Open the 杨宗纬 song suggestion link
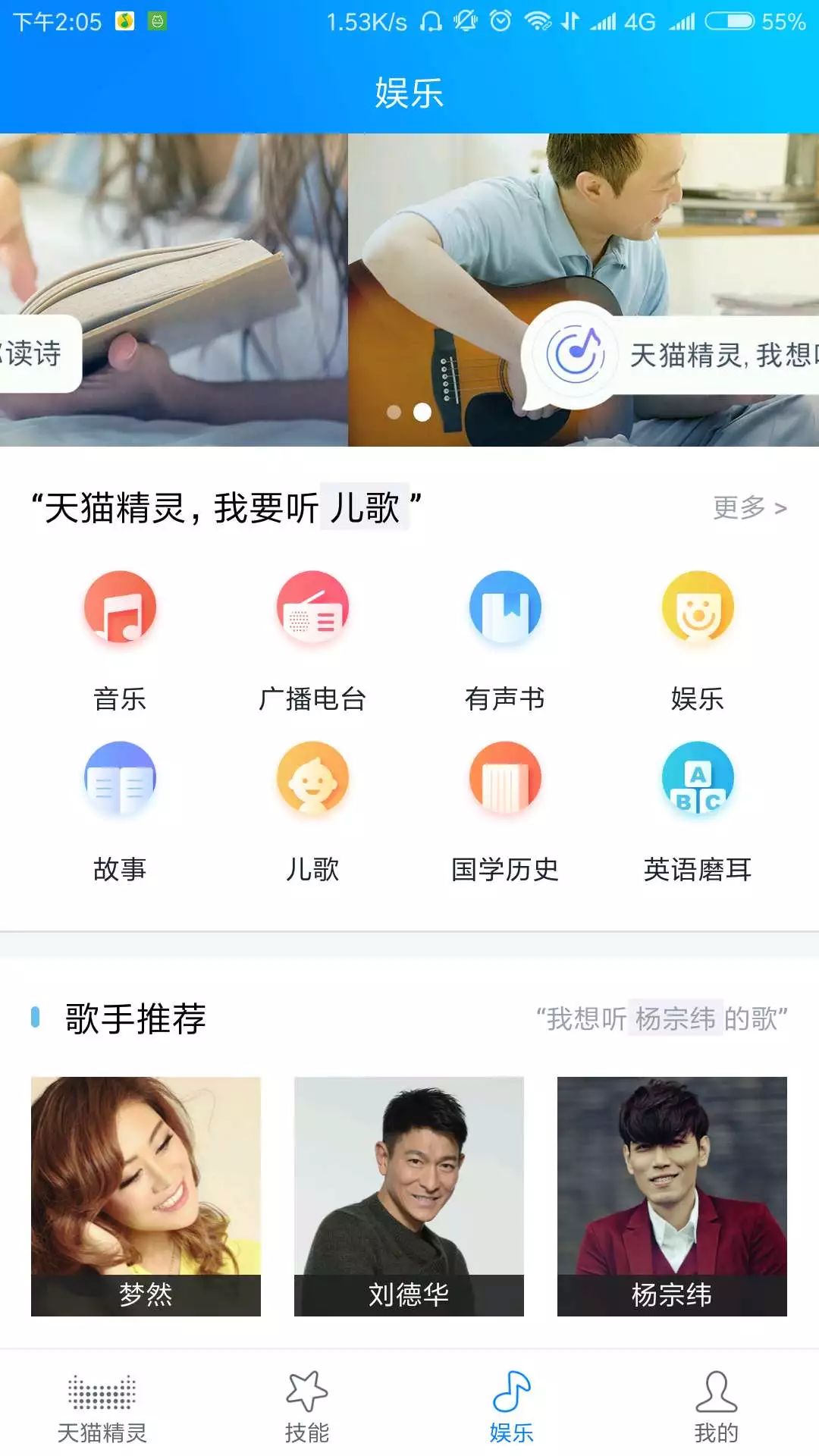Screen dimensions: 819x1456 [676, 1020]
